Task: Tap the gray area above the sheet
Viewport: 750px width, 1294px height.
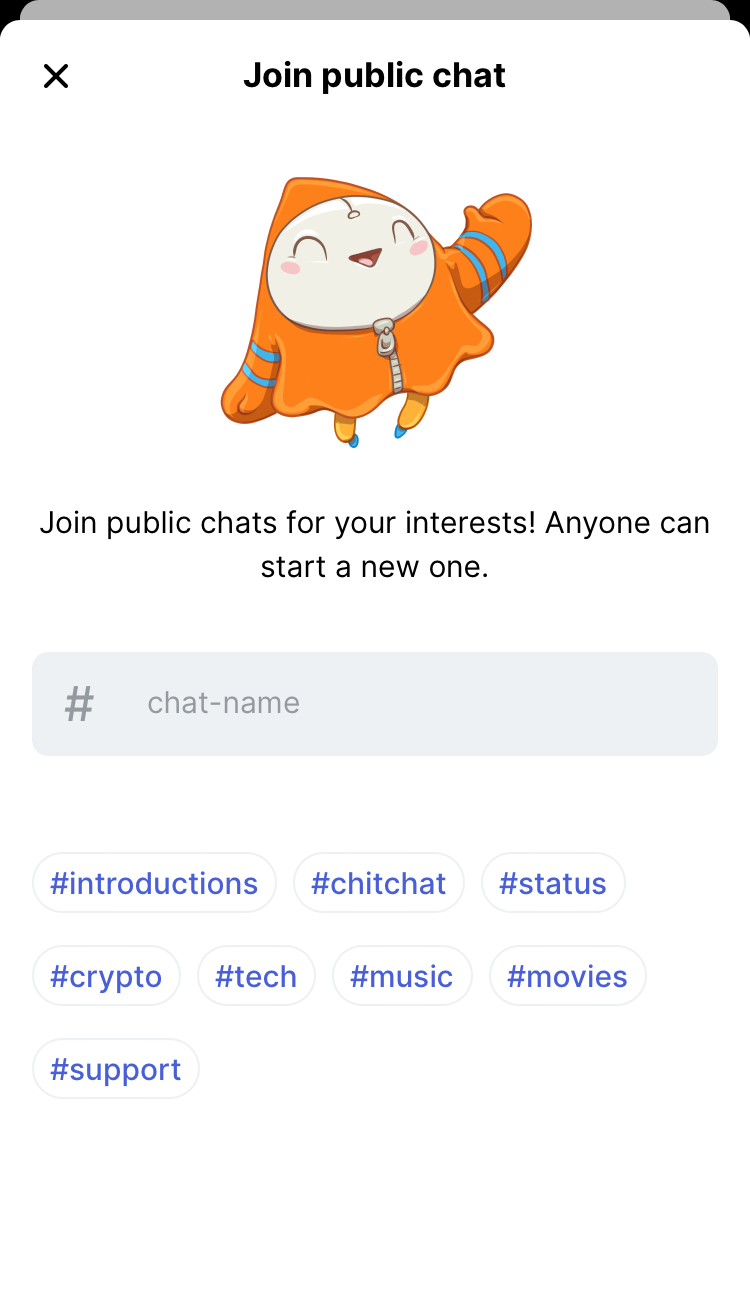Action: 375,12
